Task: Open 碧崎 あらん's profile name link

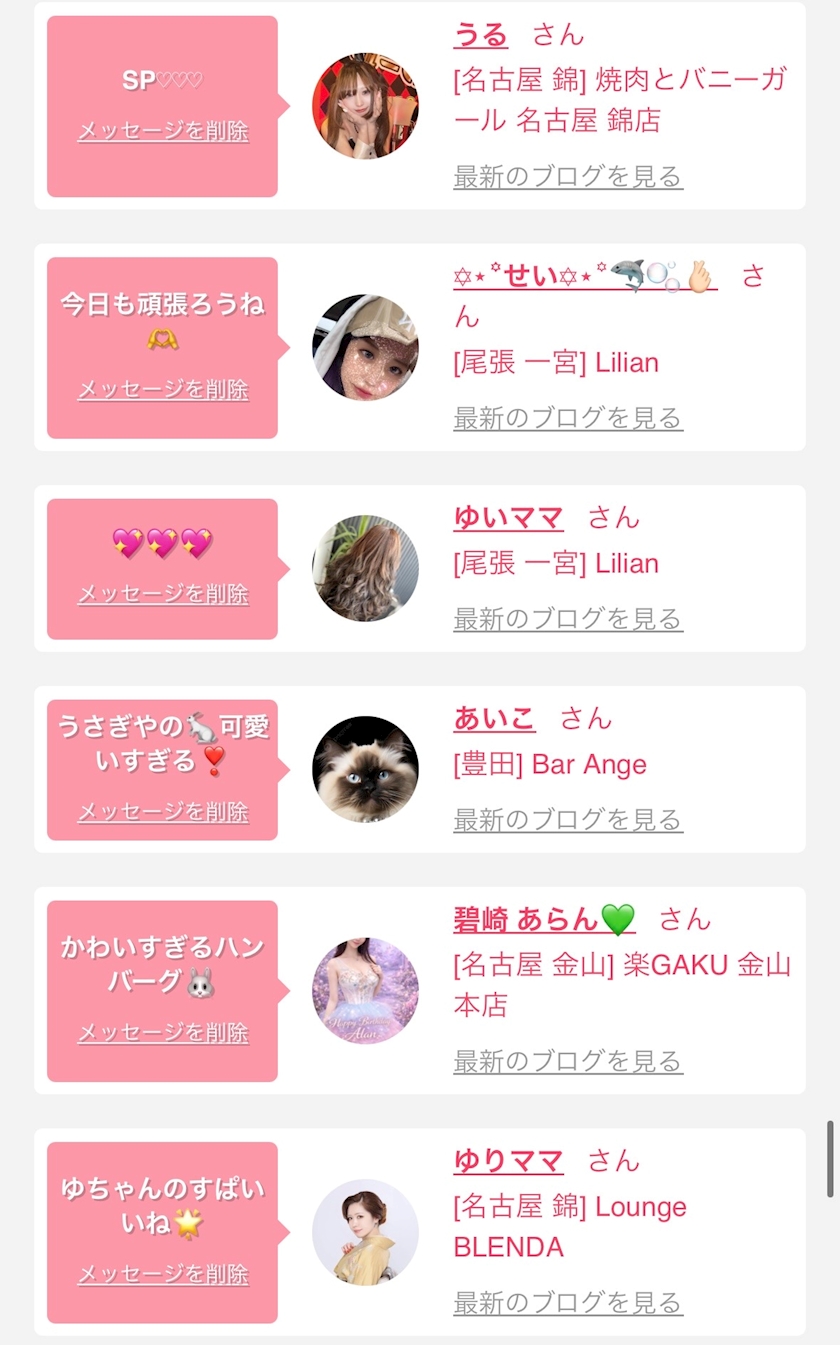Action: click(544, 919)
